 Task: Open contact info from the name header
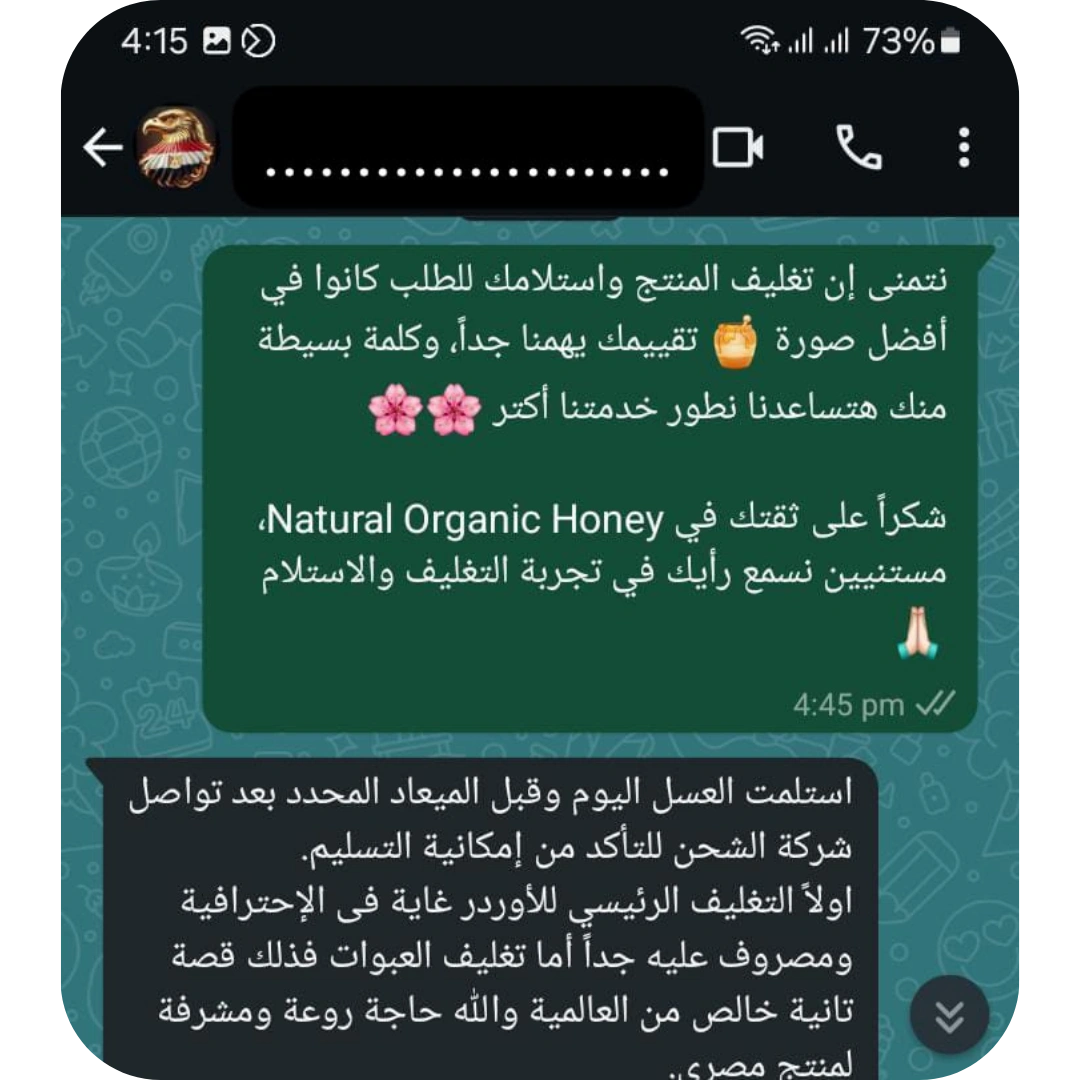pyautogui.click(x=468, y=148)
